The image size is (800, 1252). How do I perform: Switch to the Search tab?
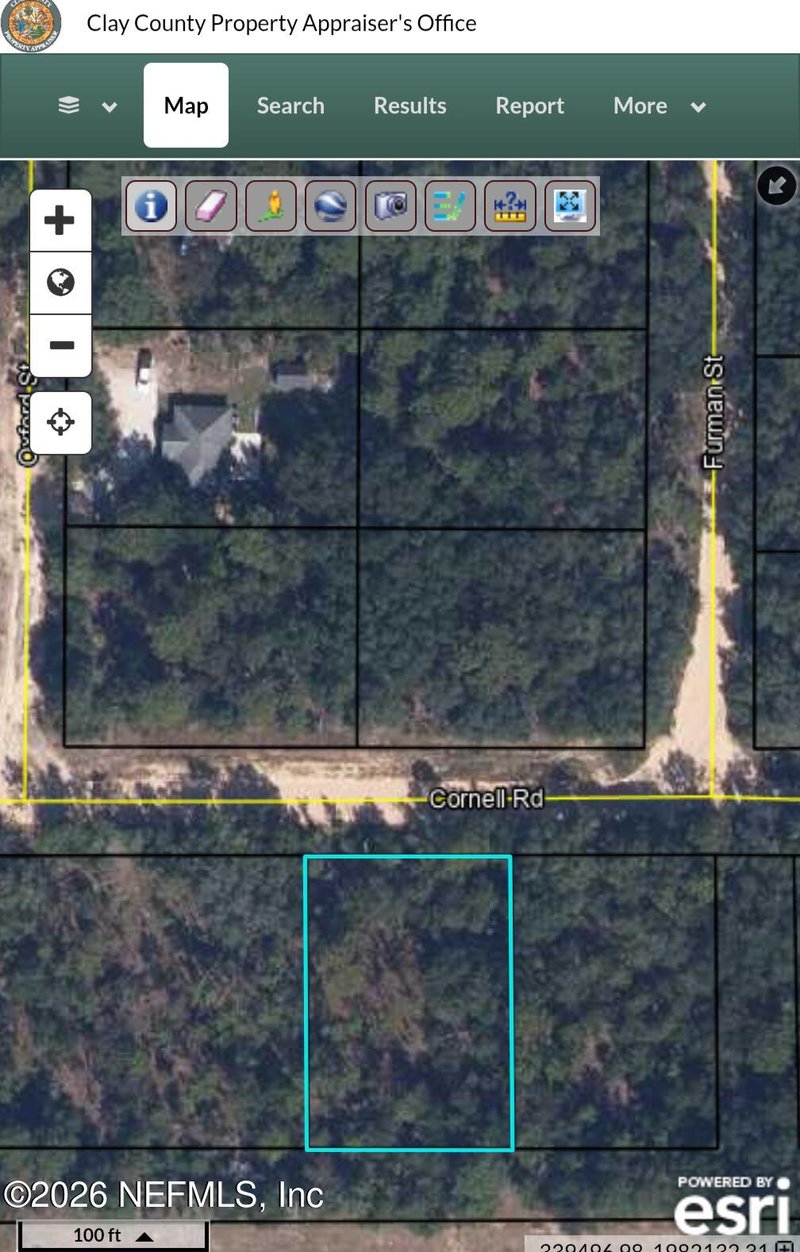[290, 105]
